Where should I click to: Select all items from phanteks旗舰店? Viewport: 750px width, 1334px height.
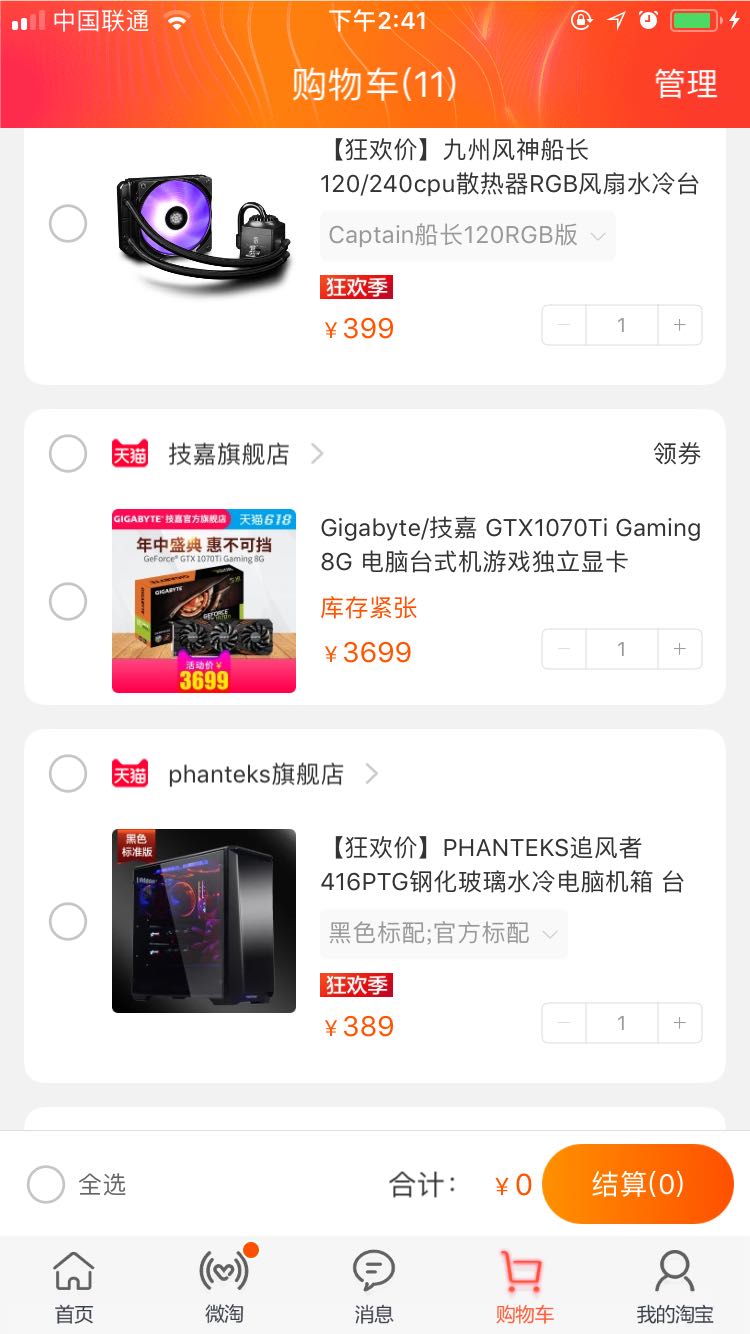[x=68, y=774]
